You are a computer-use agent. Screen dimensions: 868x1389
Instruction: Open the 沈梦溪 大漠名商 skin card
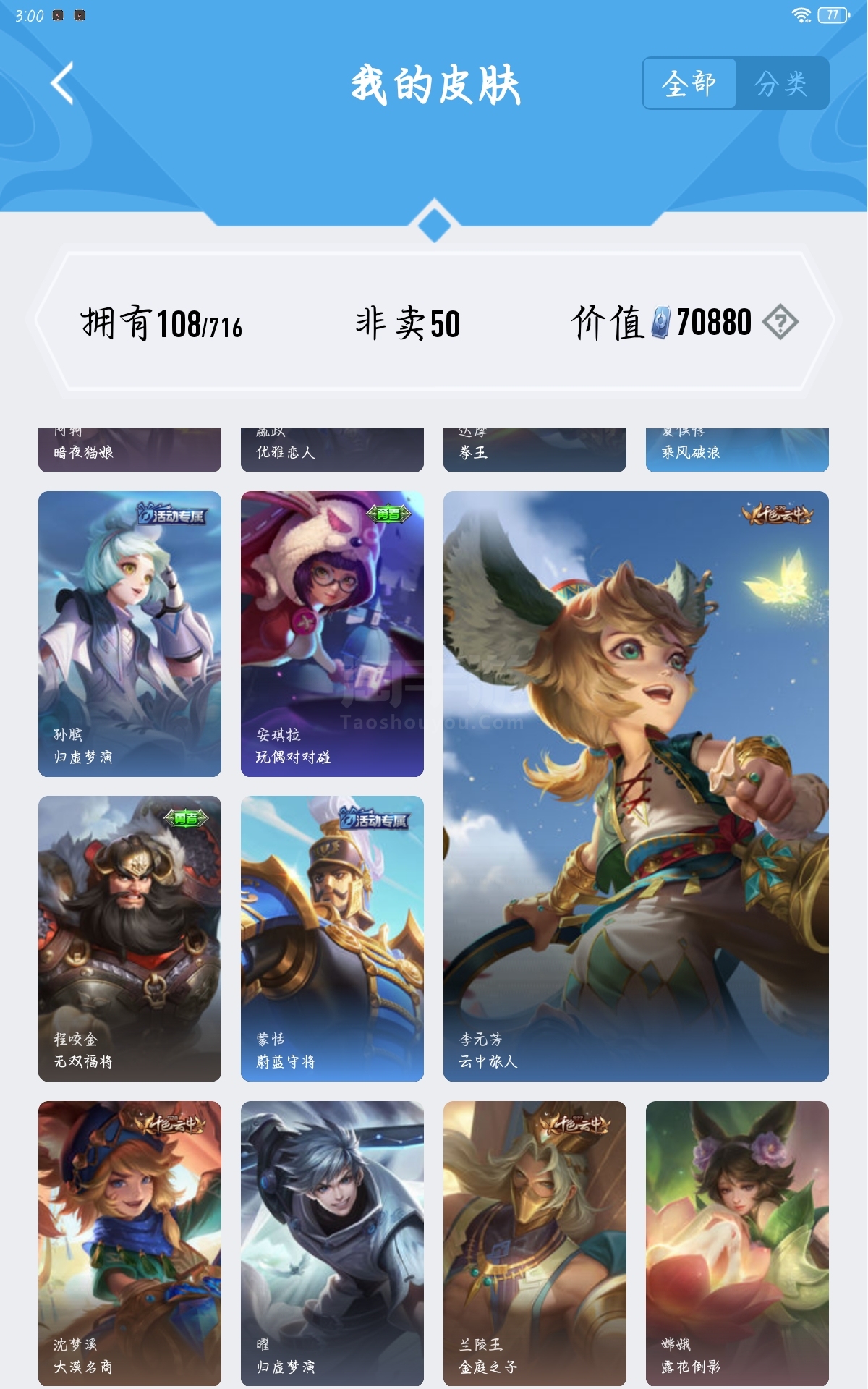tap(129, 1244)
